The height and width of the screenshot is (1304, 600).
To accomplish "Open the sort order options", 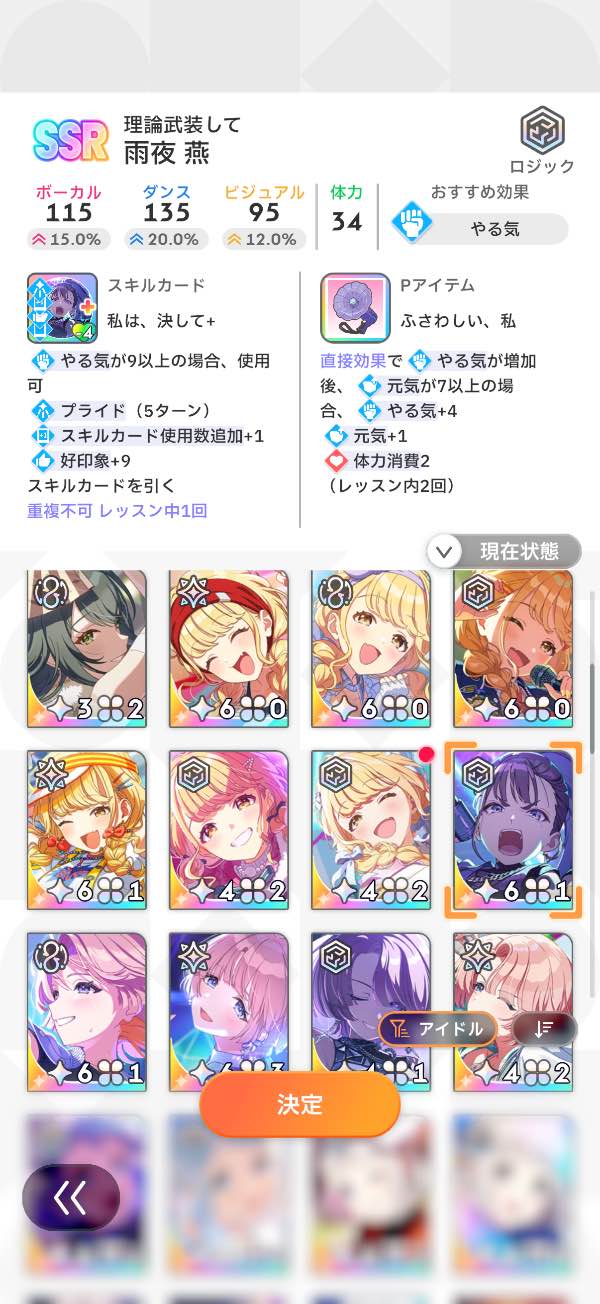I will coord(544,1028).
